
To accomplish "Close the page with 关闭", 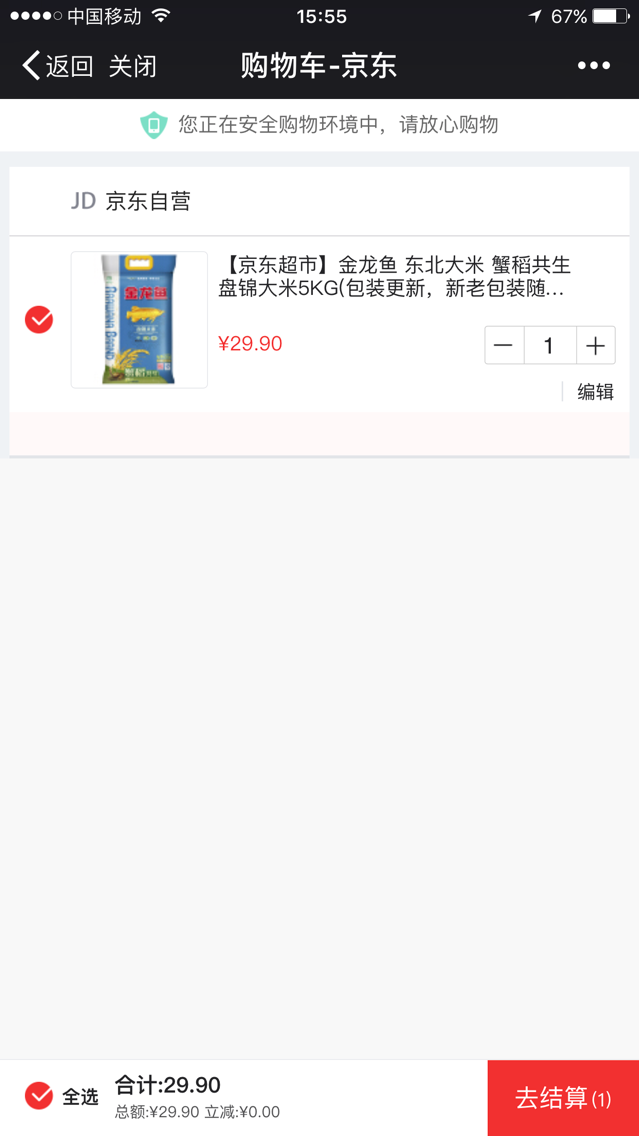I will pyautogui.click(x=133, y=66).
